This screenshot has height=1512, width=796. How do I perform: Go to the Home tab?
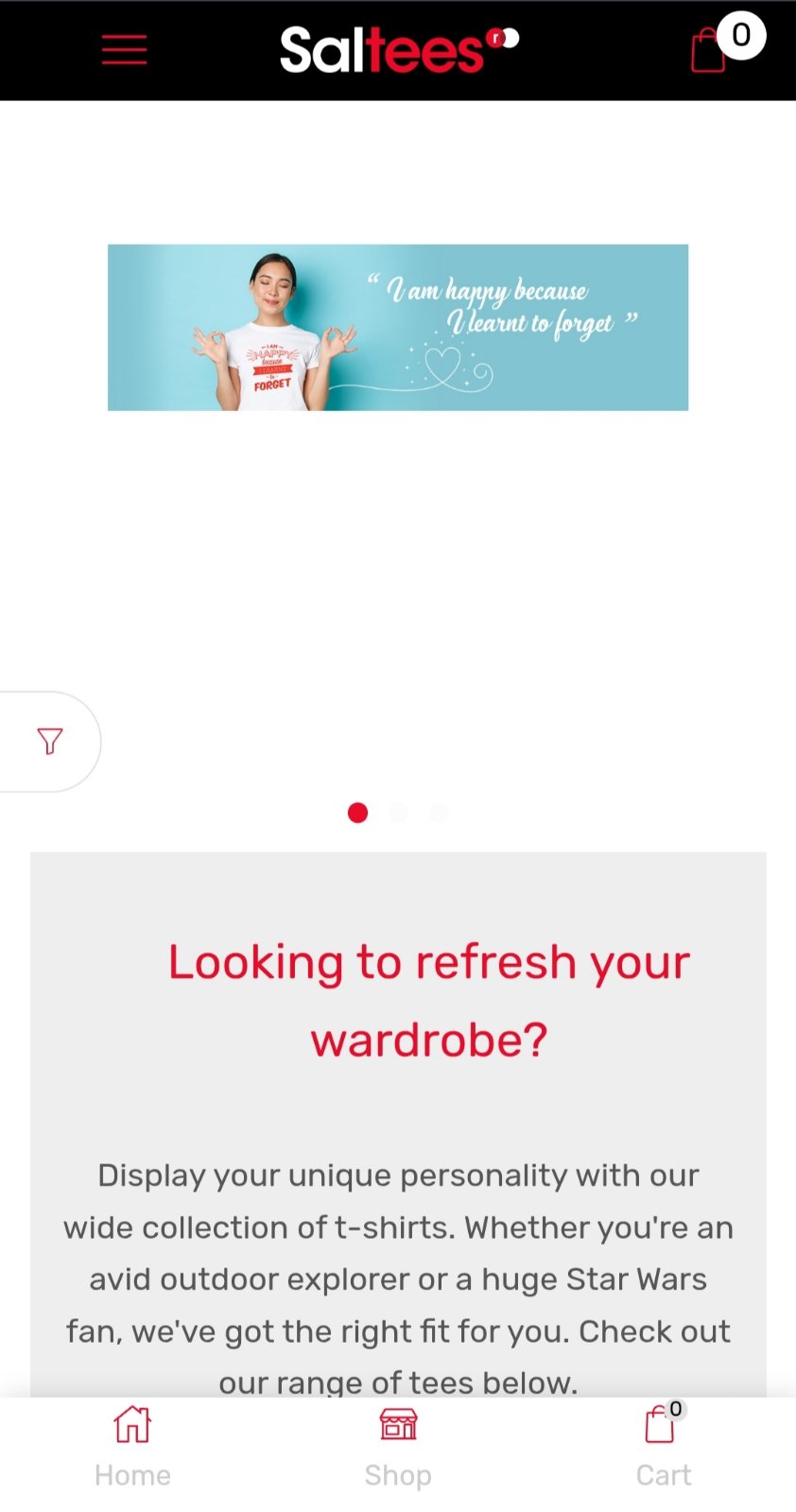132,1446
